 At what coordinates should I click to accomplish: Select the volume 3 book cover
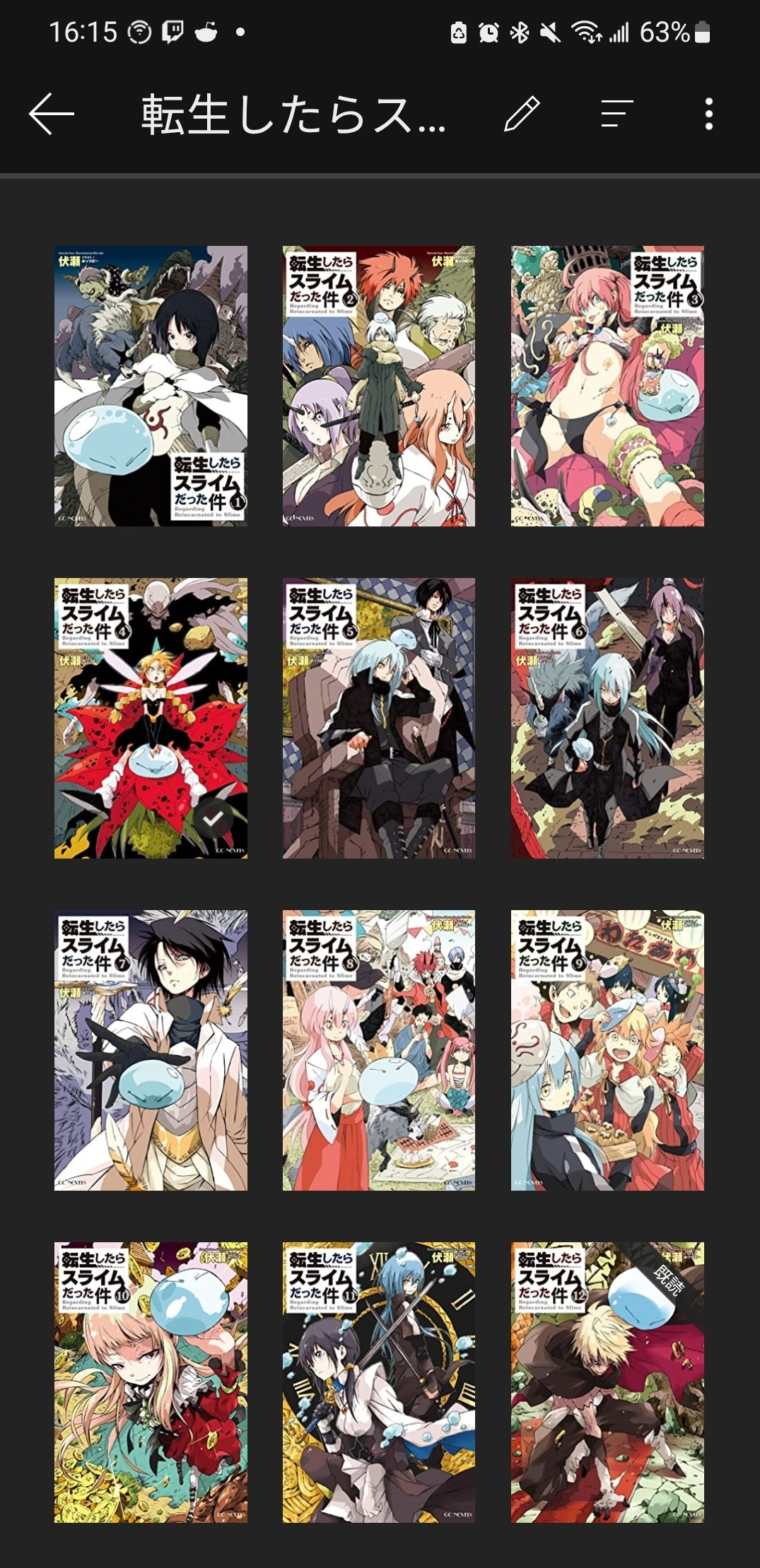[x=607, y=386]
